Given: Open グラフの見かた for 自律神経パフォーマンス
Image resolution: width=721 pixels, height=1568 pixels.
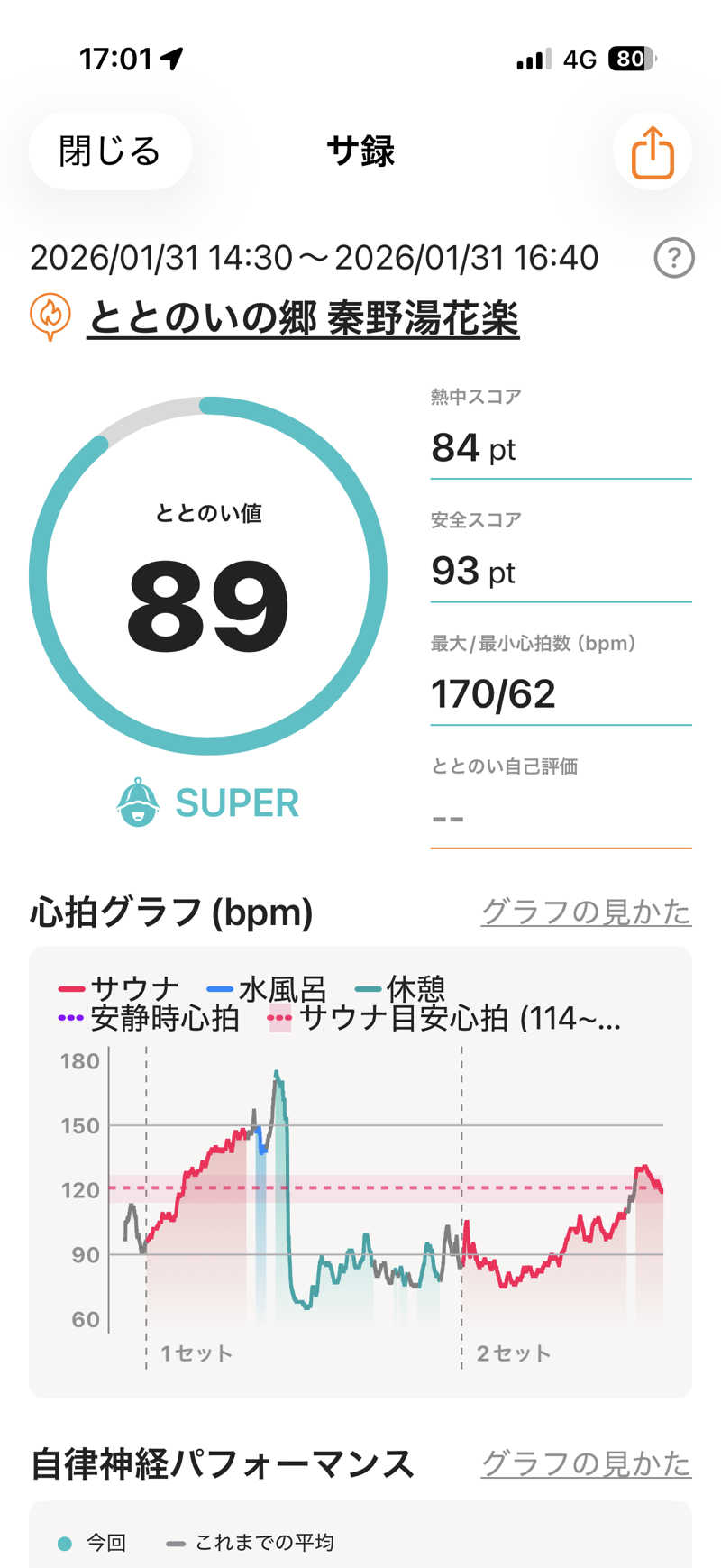Looking at the screenshot, I should pyautogui.click(x=586, y=1463).
